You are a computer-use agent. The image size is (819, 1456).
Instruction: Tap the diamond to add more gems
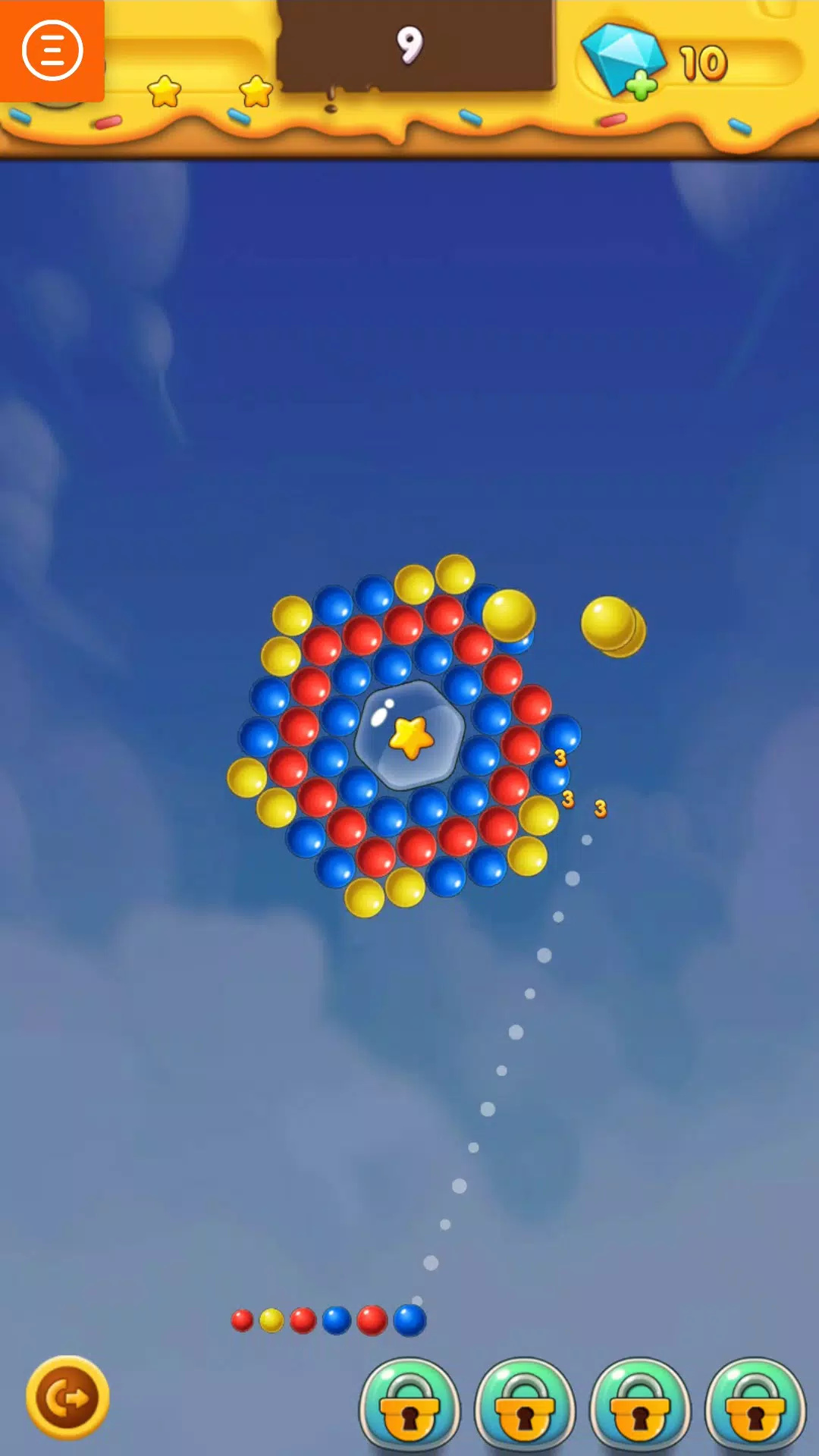[x=623, y=61]
